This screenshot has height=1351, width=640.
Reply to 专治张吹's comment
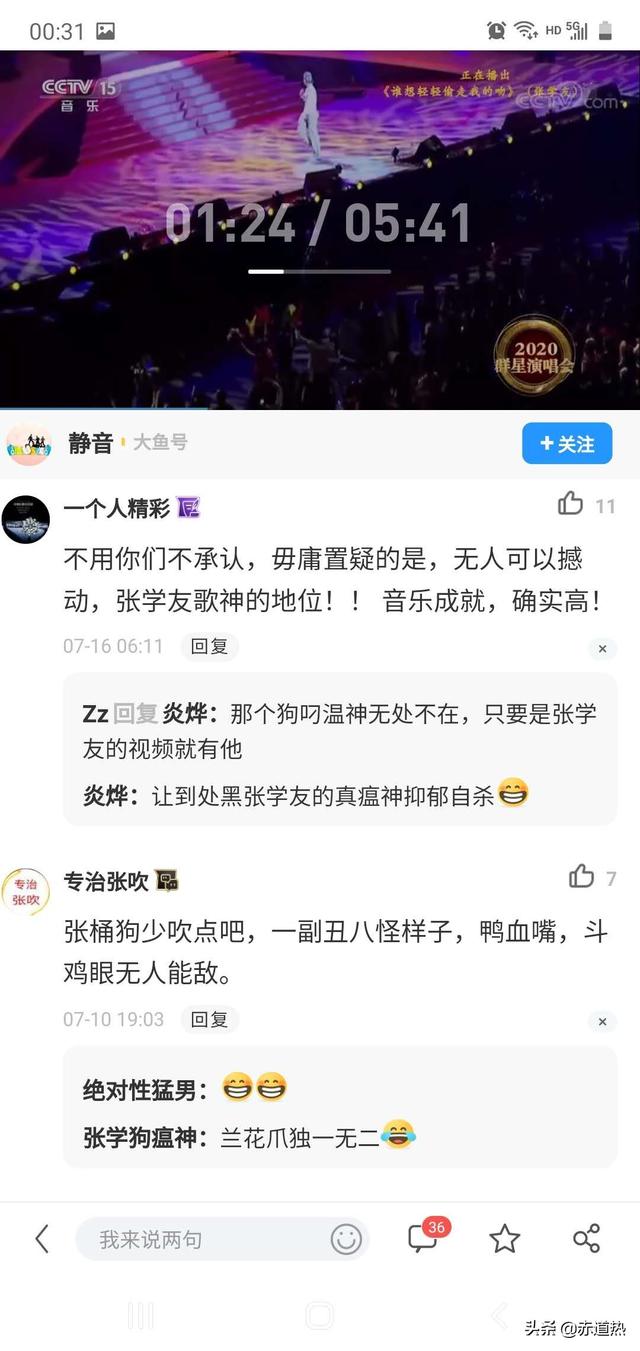tap(210, 1020)
